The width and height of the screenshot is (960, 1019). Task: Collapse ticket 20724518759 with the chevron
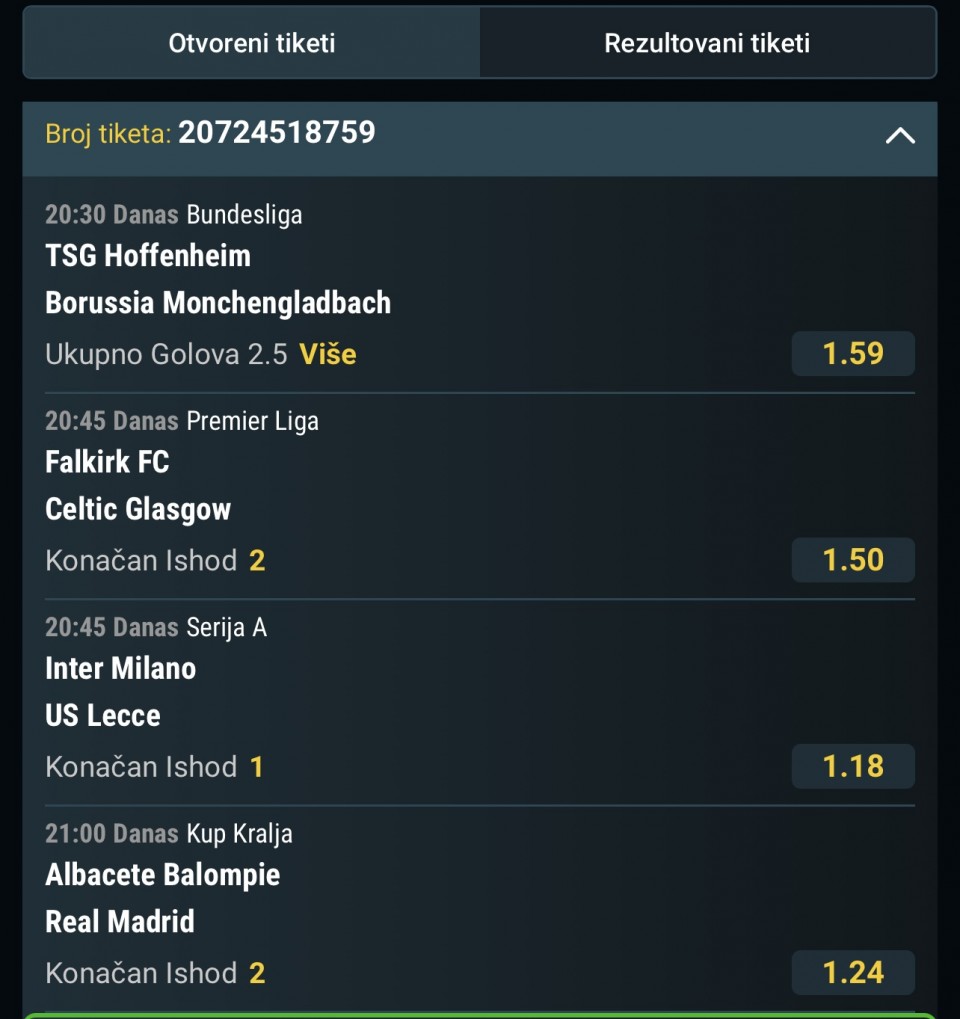[x=900, y=136]
